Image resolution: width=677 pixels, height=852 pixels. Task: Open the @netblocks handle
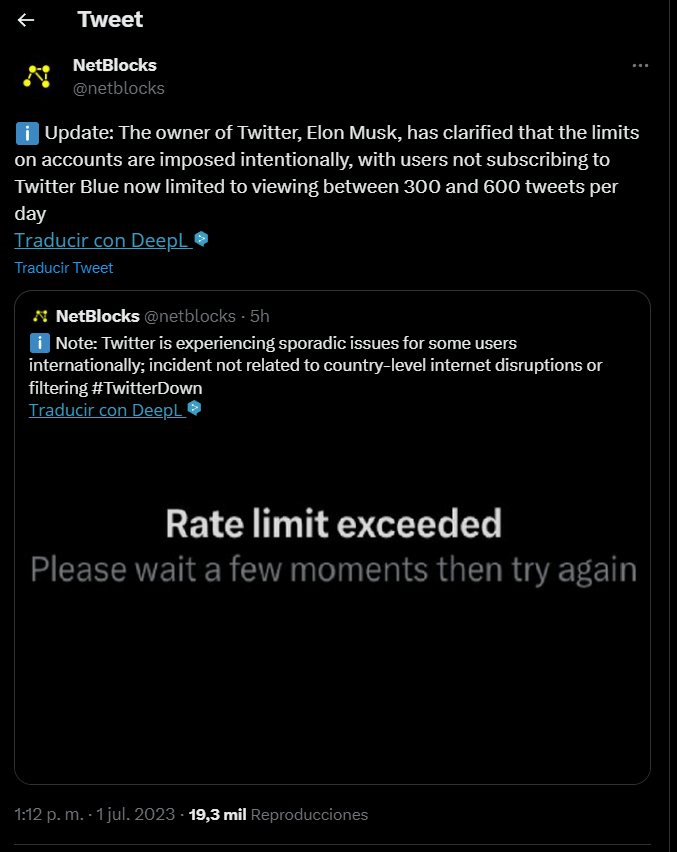coord(118,88)
